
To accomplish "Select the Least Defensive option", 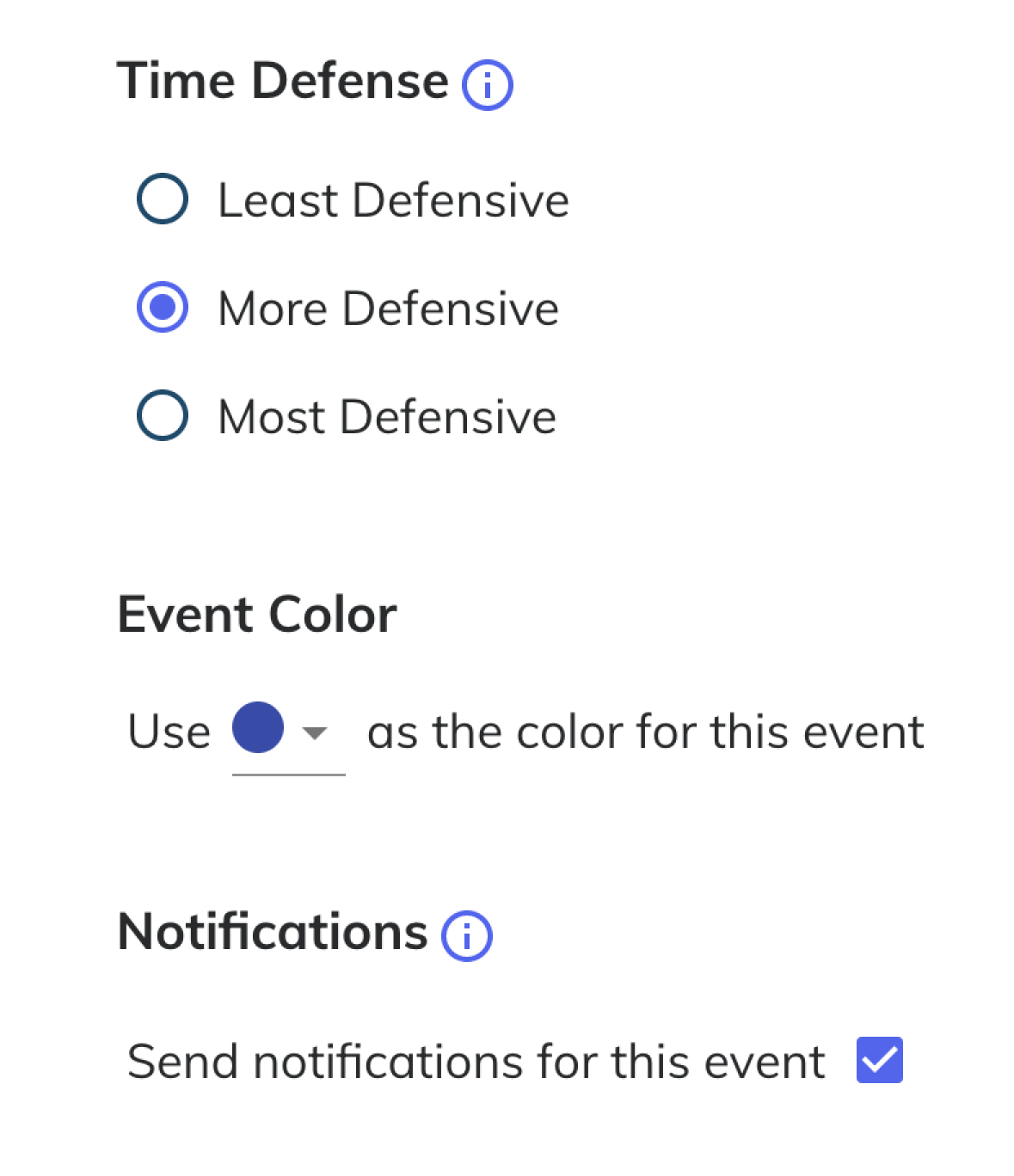I will 163,199.
